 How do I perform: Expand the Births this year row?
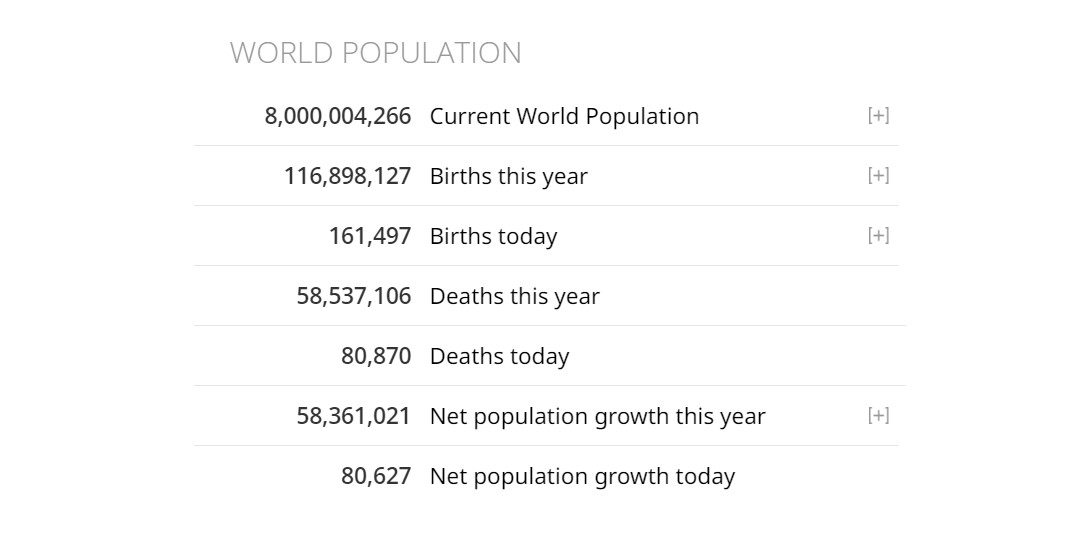point(877,175)
